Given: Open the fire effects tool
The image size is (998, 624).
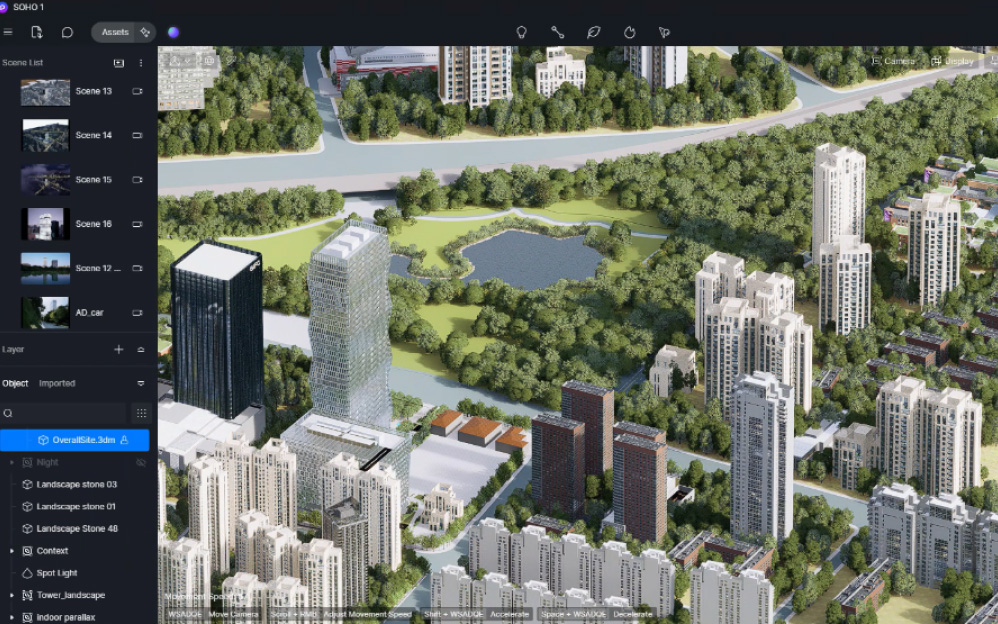Looking at the screenshot, I should click(x=629, y=32).
